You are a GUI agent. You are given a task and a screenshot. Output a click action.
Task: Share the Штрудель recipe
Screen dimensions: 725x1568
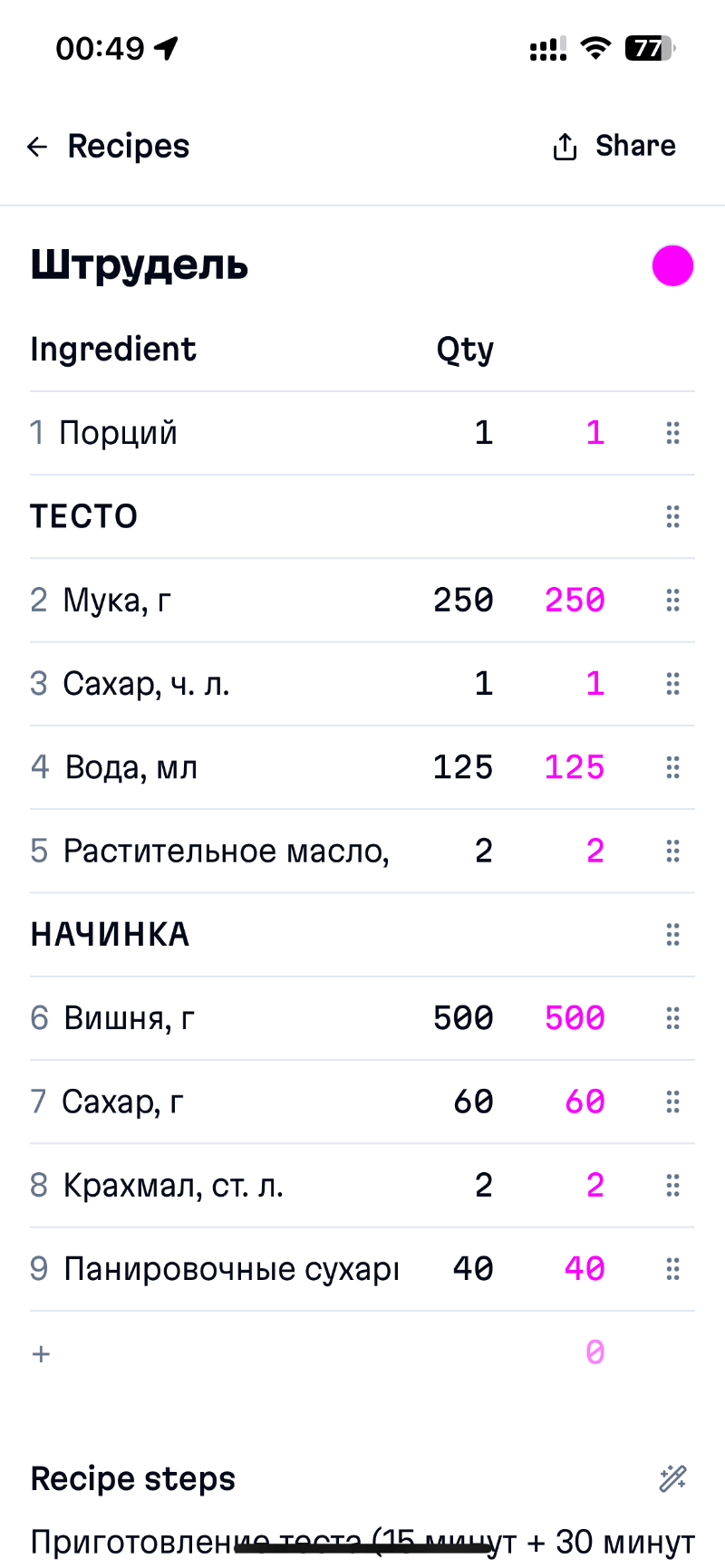point(614,146)
